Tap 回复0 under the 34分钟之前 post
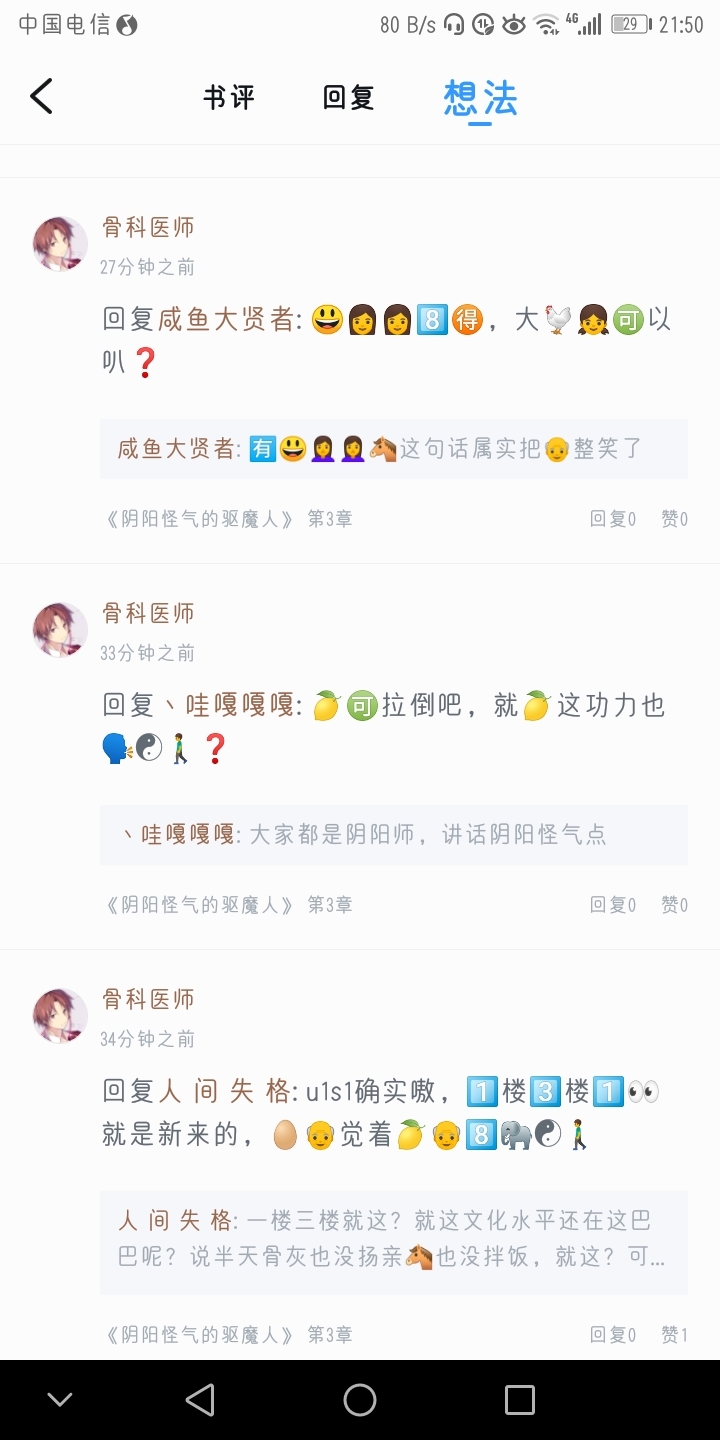This screenshot has width=720, height=1440. tap(613, 1335)
